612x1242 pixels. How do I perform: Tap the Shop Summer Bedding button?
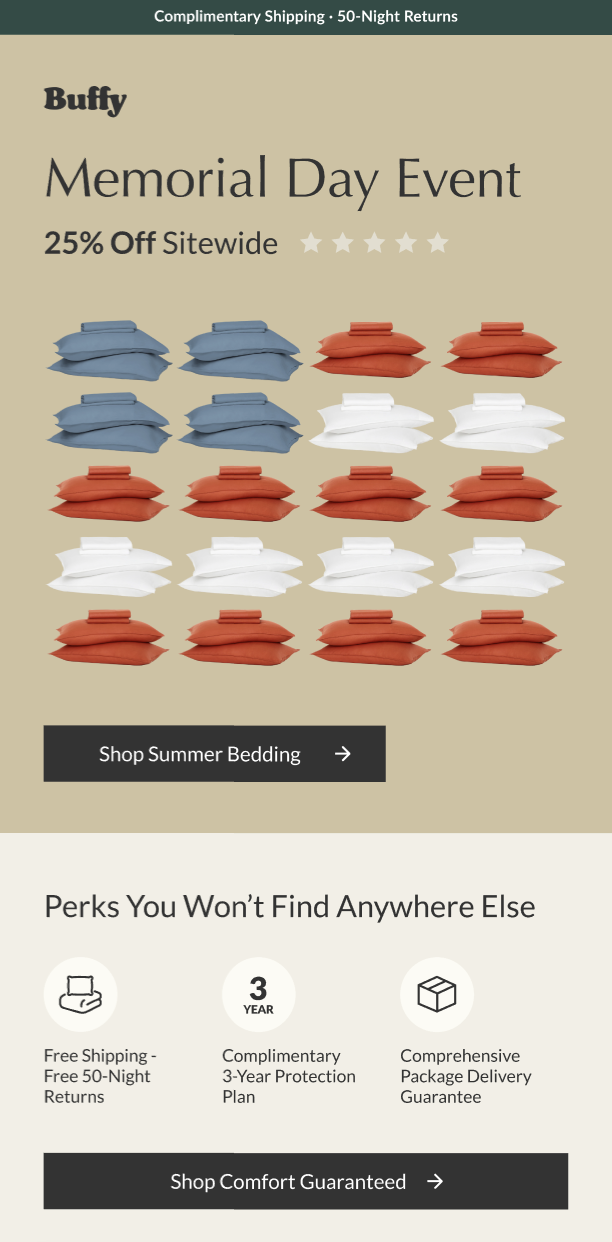pyautogui.click(x=214, y=754)
